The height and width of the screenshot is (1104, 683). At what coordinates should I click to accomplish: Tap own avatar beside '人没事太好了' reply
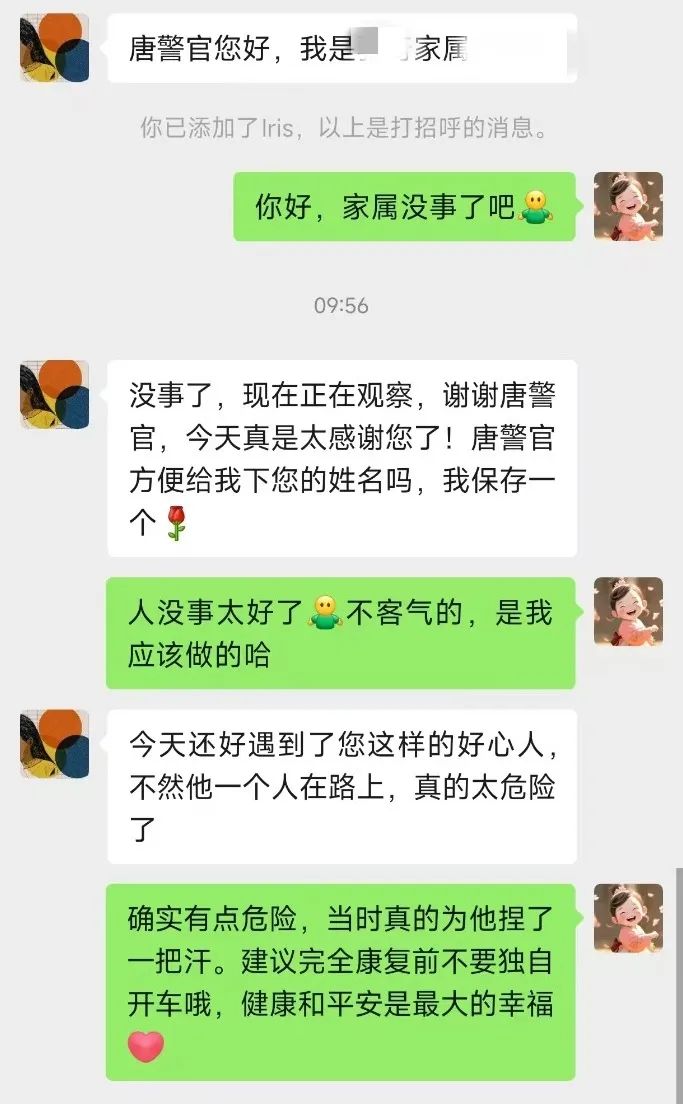(628, 611)
